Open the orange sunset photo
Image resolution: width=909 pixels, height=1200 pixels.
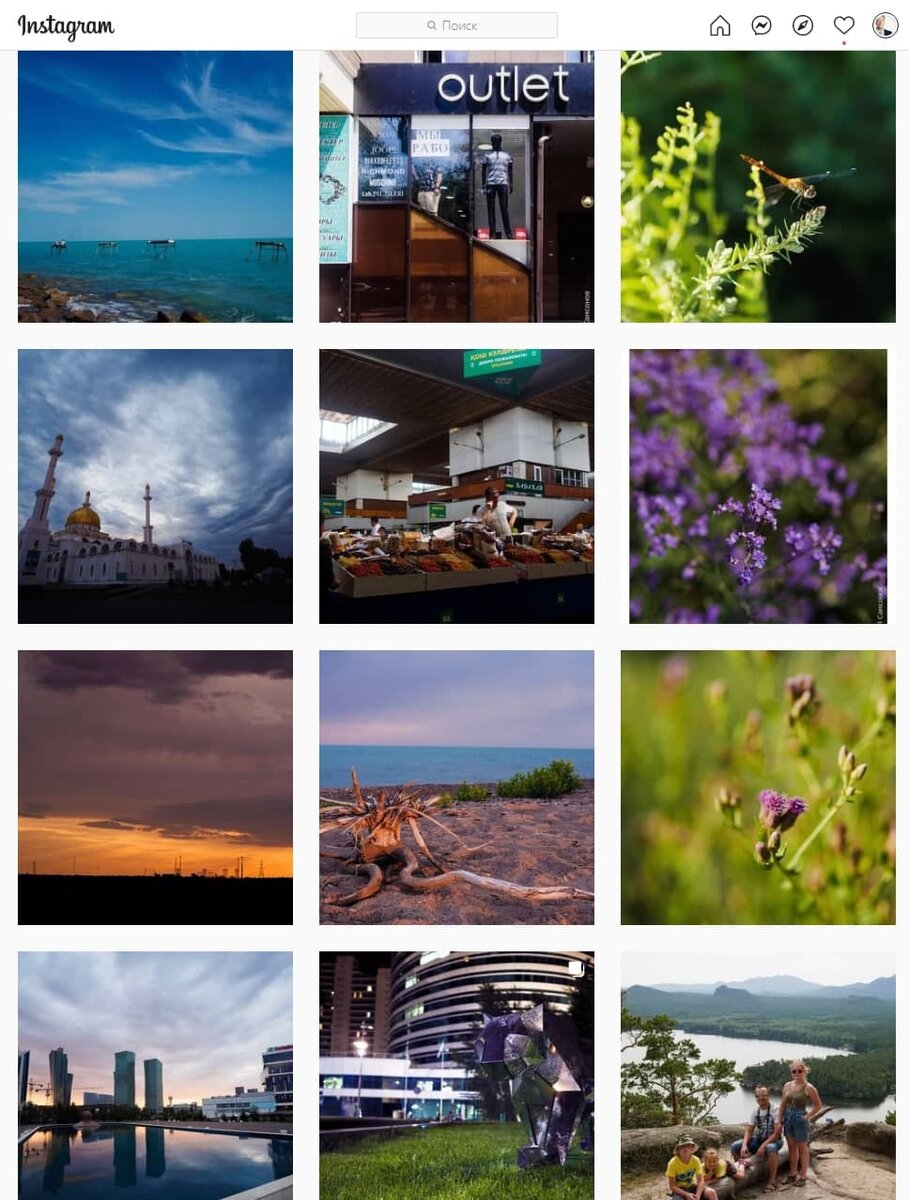(155, 787)
